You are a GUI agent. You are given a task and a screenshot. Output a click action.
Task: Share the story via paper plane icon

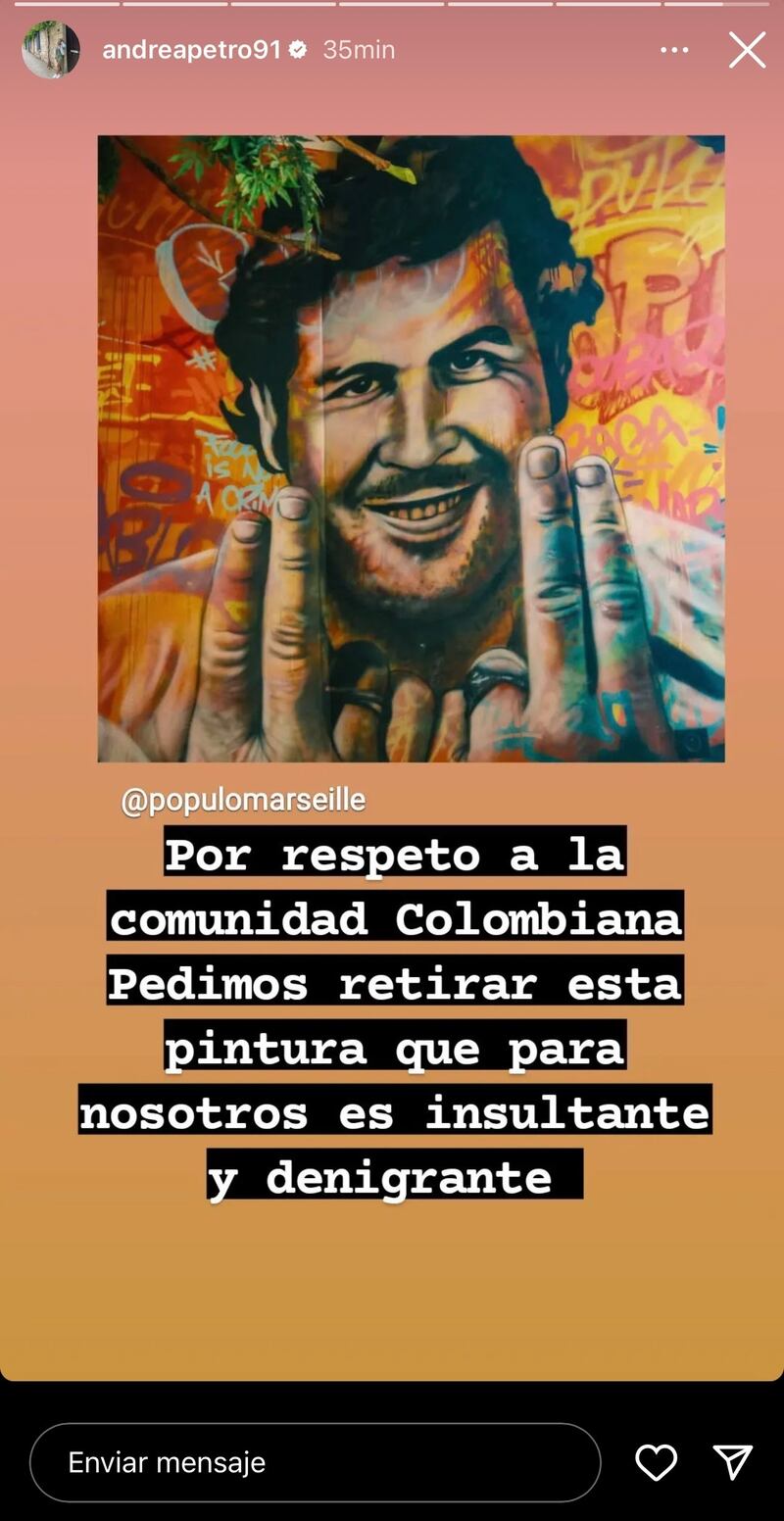coord(733,1462)
